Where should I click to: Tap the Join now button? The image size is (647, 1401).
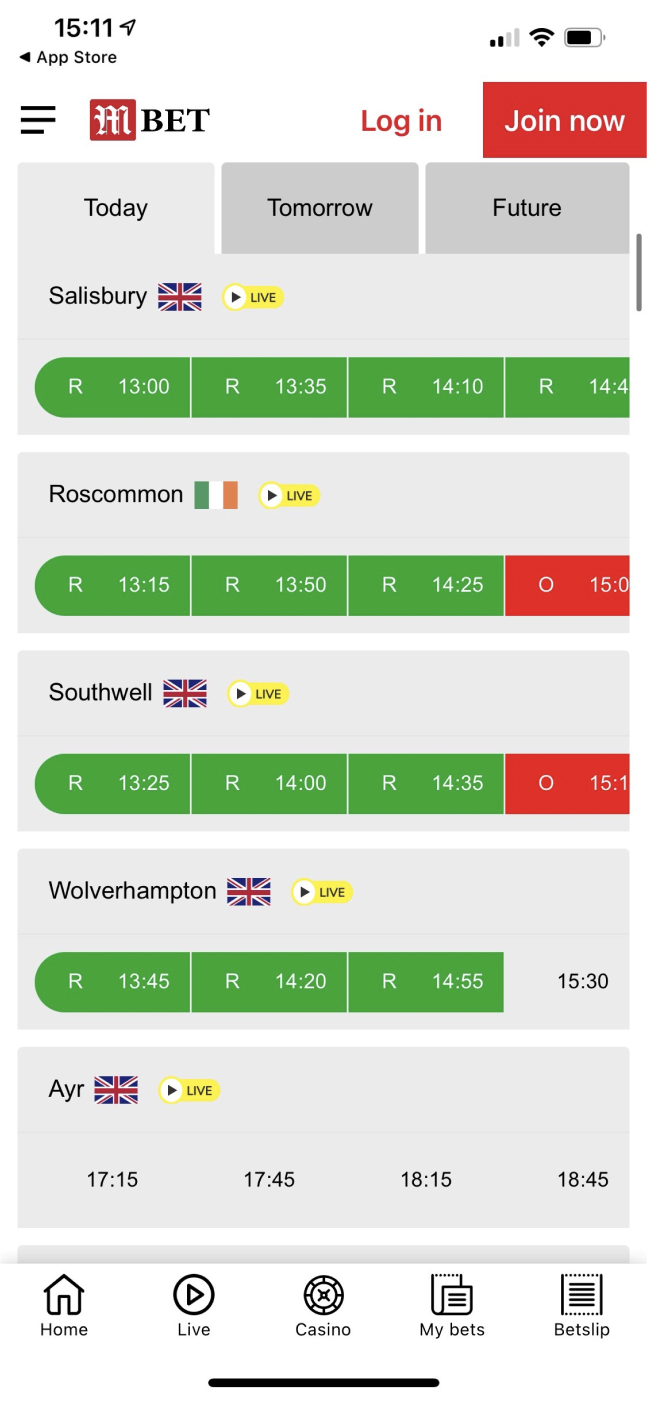564,121
